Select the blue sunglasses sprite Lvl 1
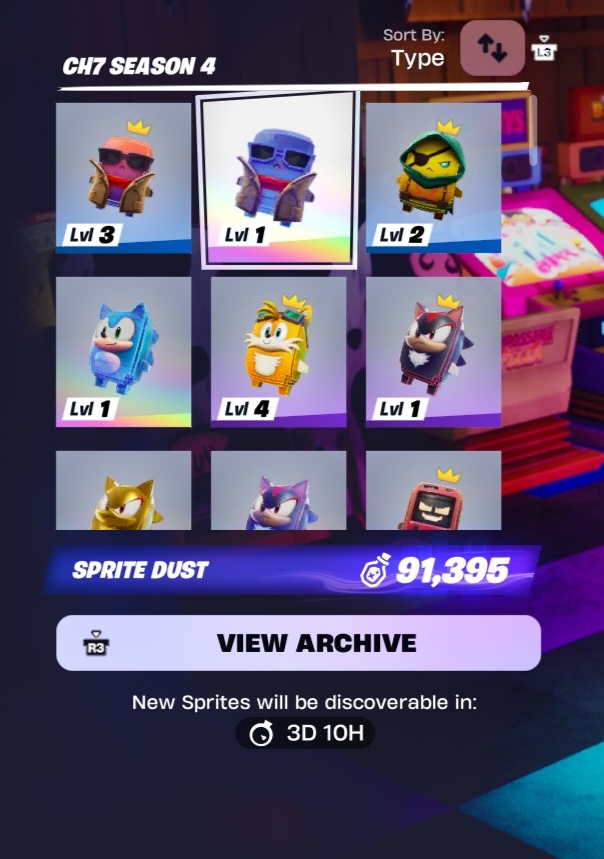 click(278, 180)
